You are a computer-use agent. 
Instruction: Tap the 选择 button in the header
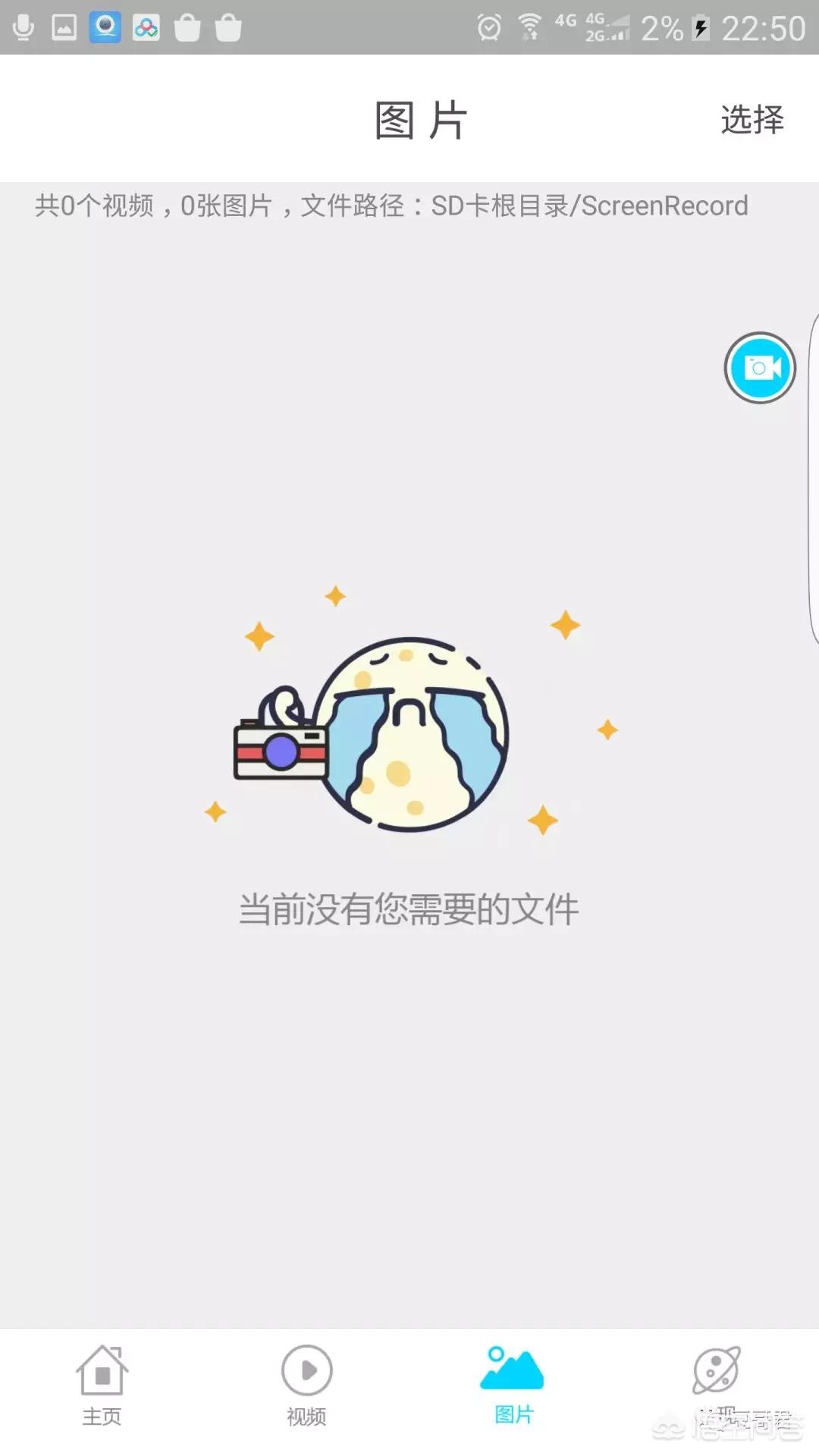point(752,120)
